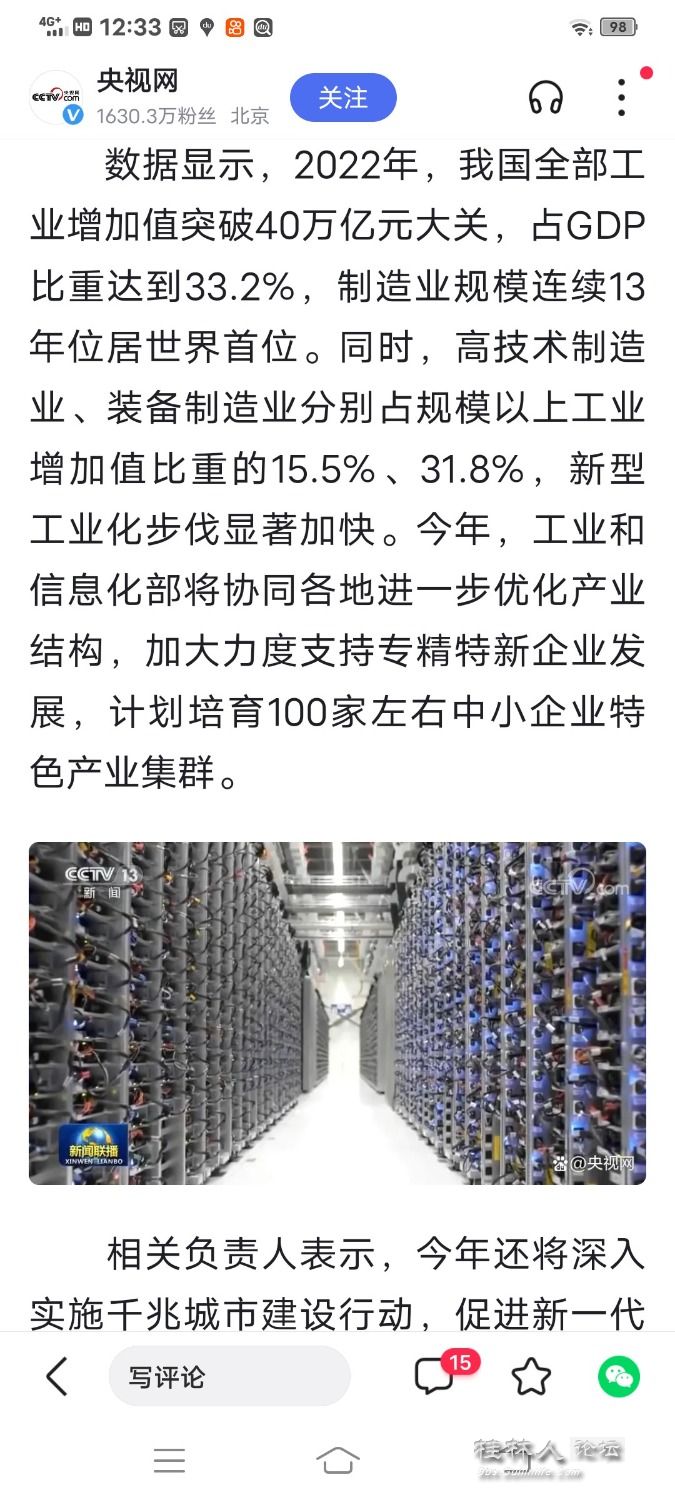Open the 央视网 profile avatar

56,98
